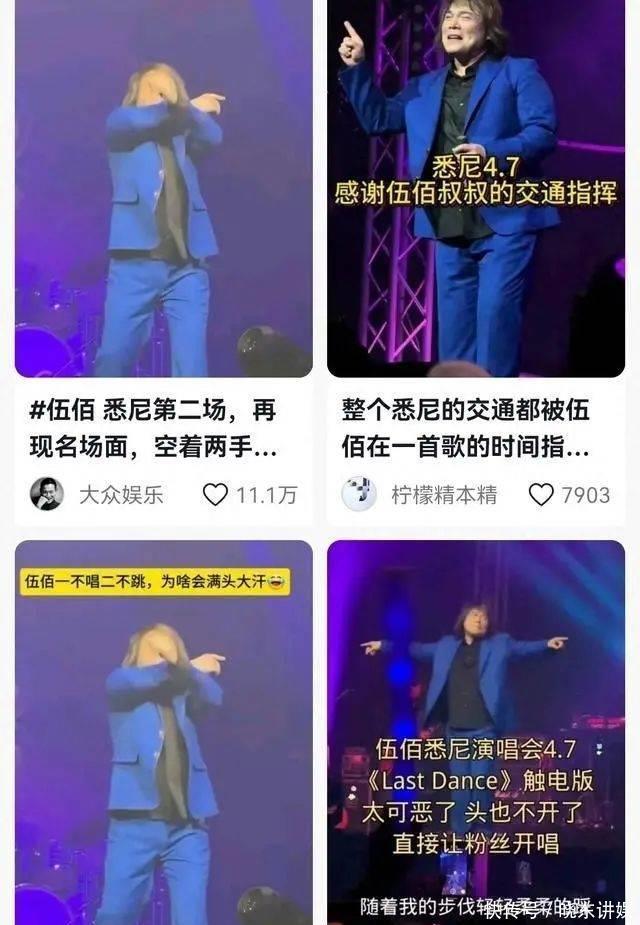
Task: Open 大众娱乐's profile
Action: click(x=47, y=494)
